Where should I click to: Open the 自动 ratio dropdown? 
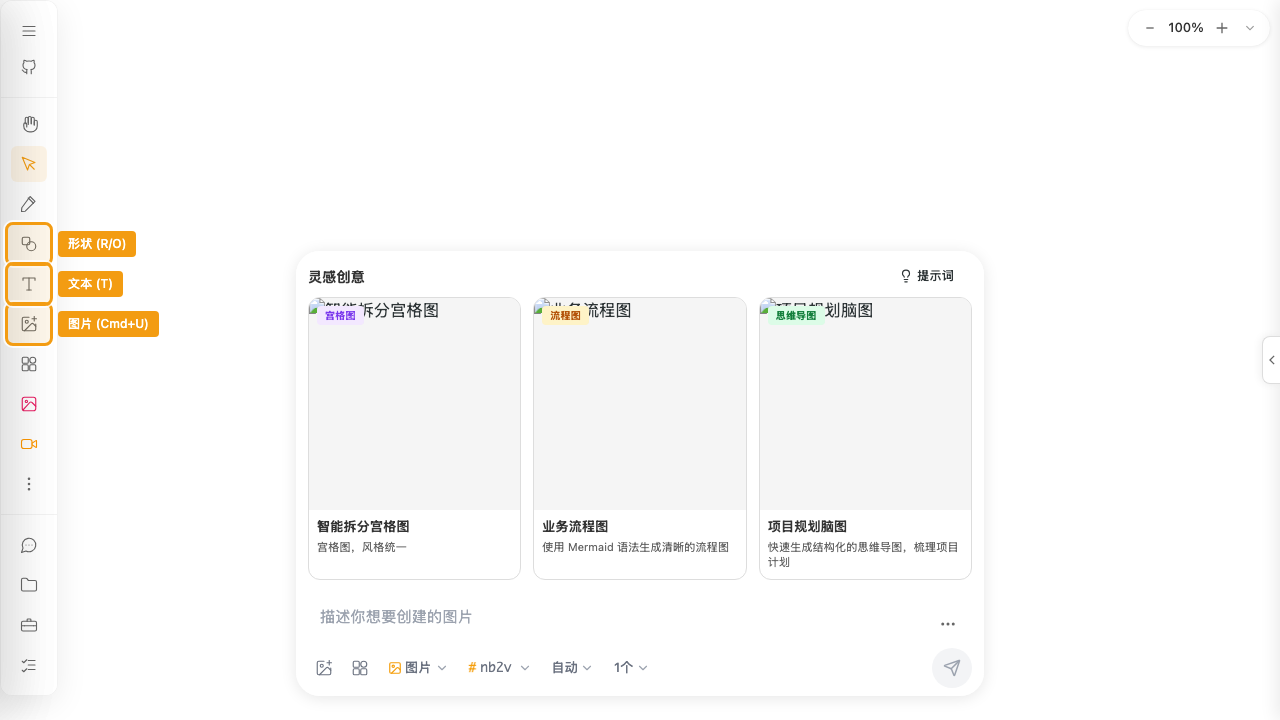point(572,668)
